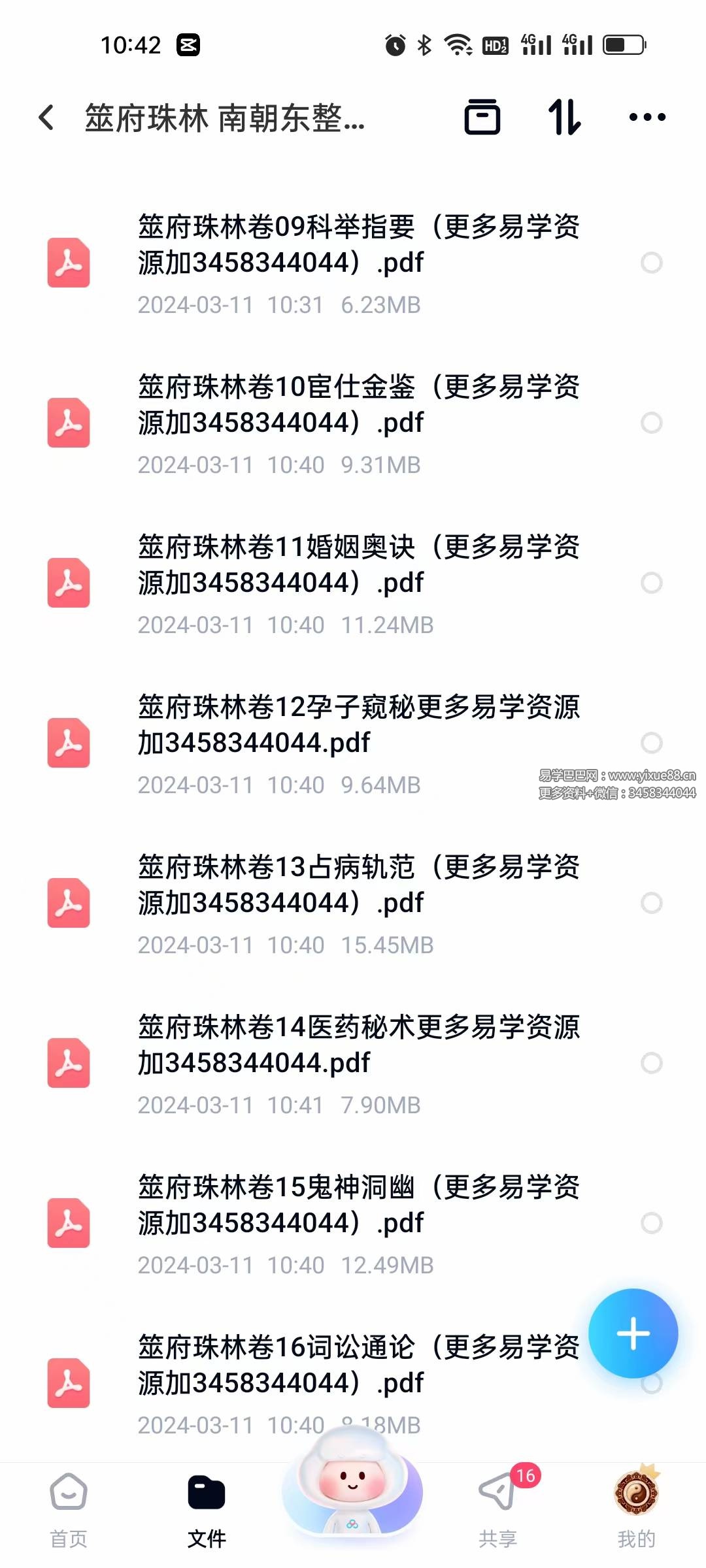Select the 卷10宦仕金鉴 file circle
This screenshot has height=1568, width=706.
[x=651, y=423]
